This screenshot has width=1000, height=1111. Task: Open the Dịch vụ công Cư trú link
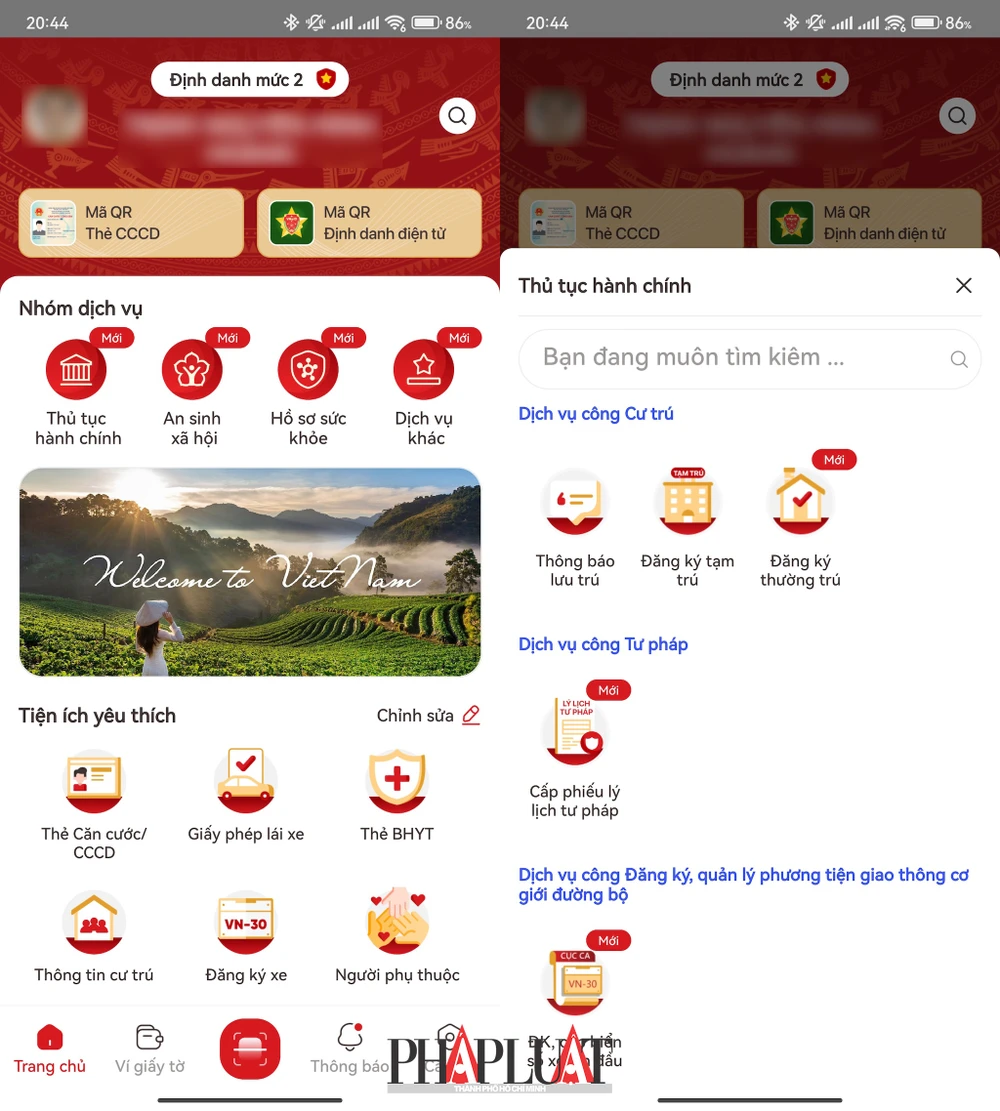pyautogui.click(x=595, y=413)
